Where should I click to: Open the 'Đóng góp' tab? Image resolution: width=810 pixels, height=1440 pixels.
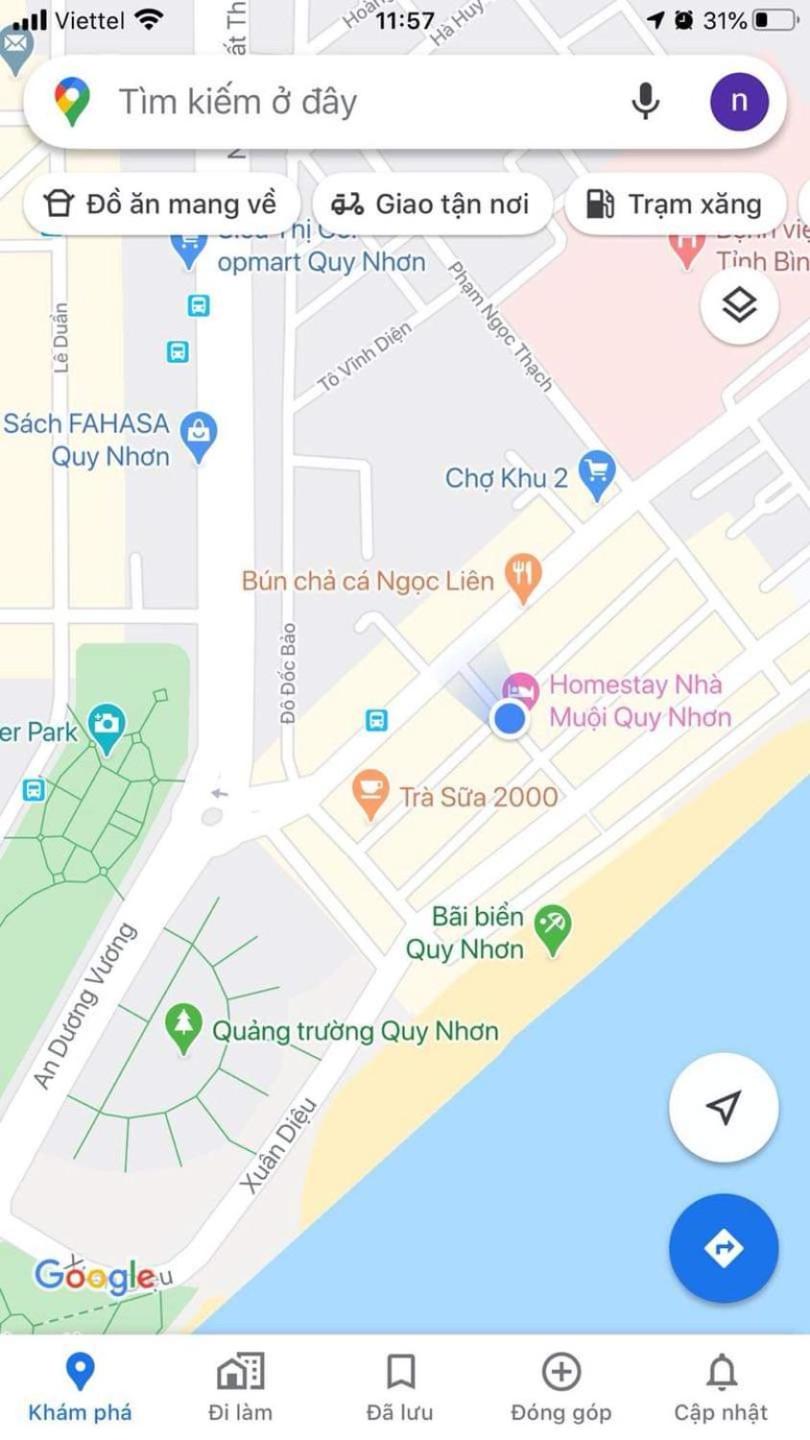pyautogui.click(x=560, y=1386)
